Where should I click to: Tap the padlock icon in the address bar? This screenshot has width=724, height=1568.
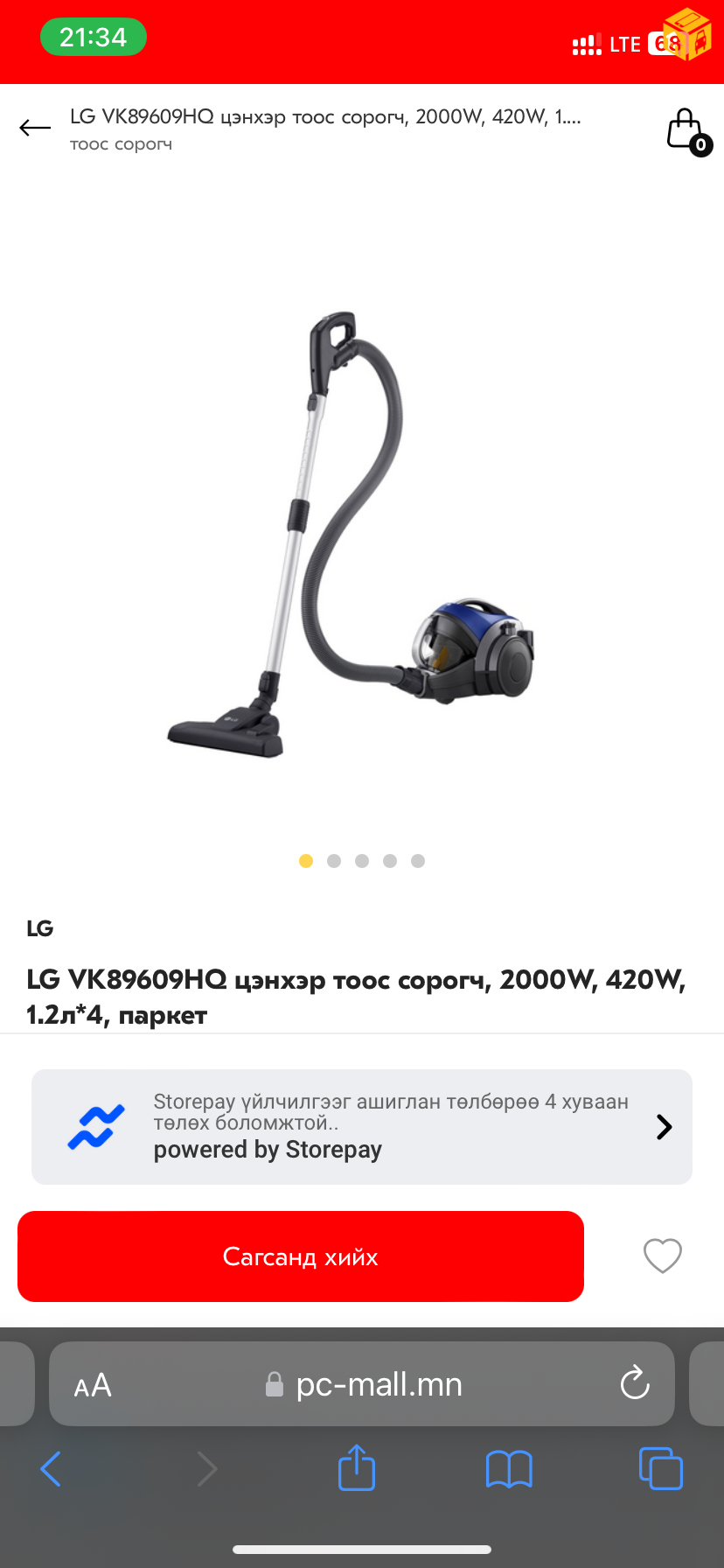(273, 1383)
